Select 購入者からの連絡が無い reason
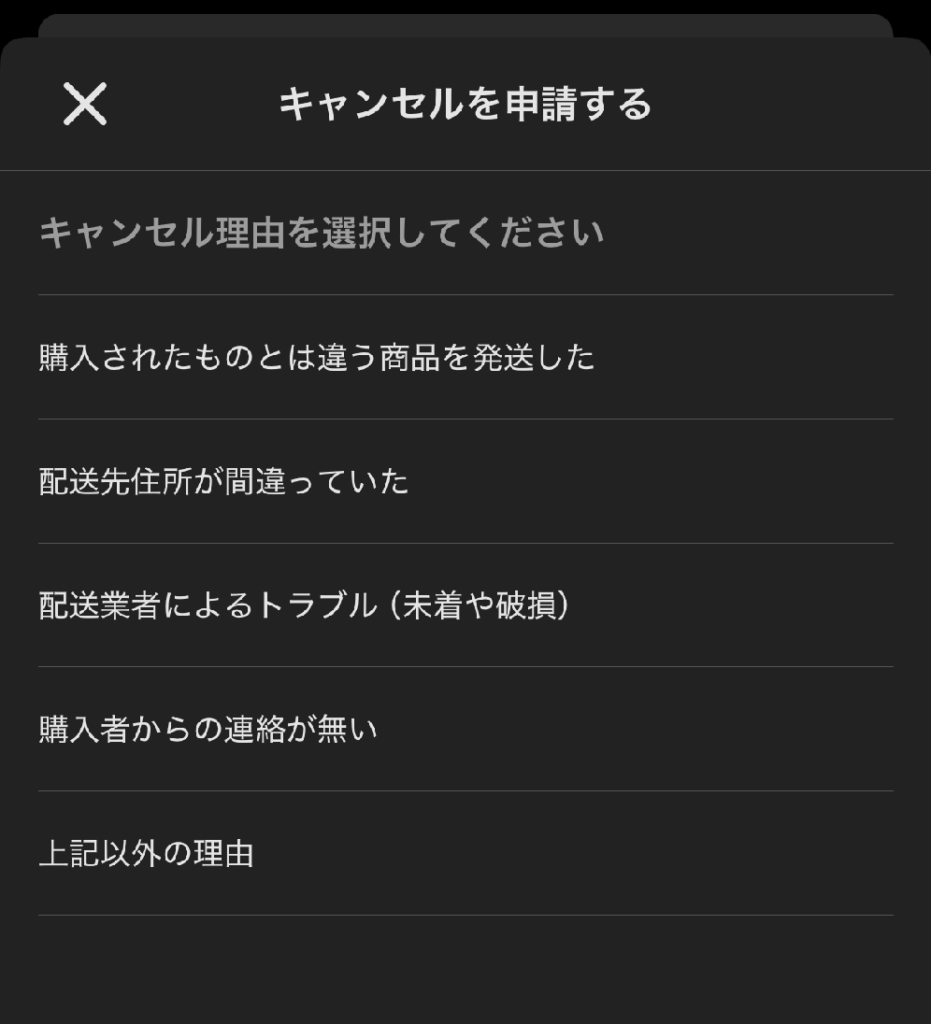Viewport: 931px width, 1024px height. pyautogui.click(x=208, y=730)
